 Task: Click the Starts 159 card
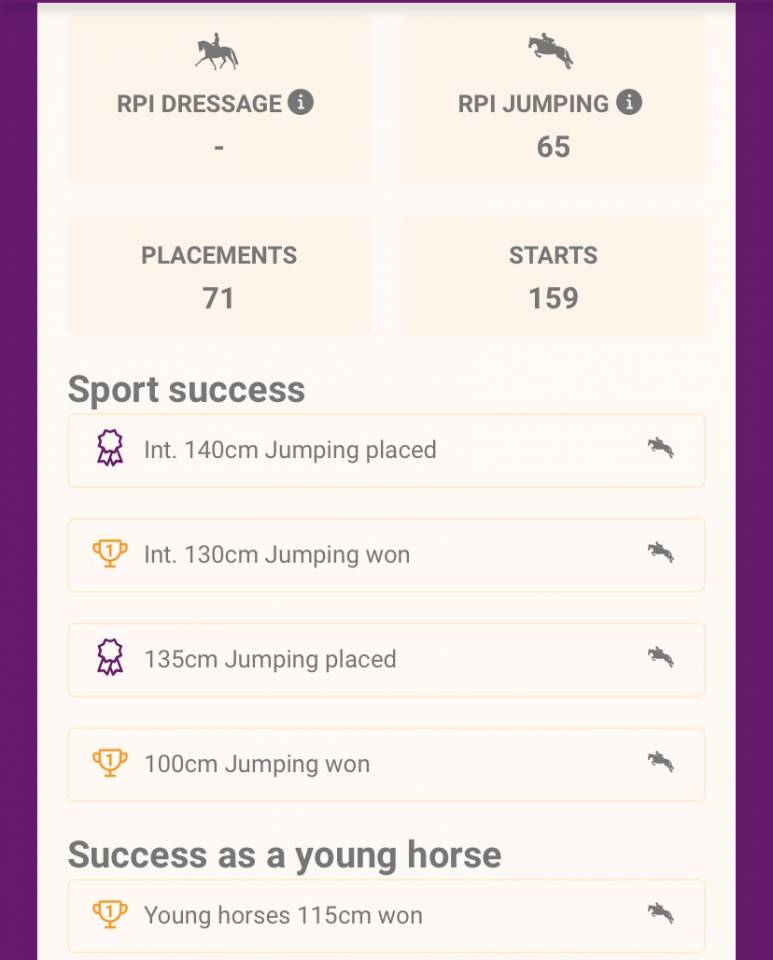[552, 276]
